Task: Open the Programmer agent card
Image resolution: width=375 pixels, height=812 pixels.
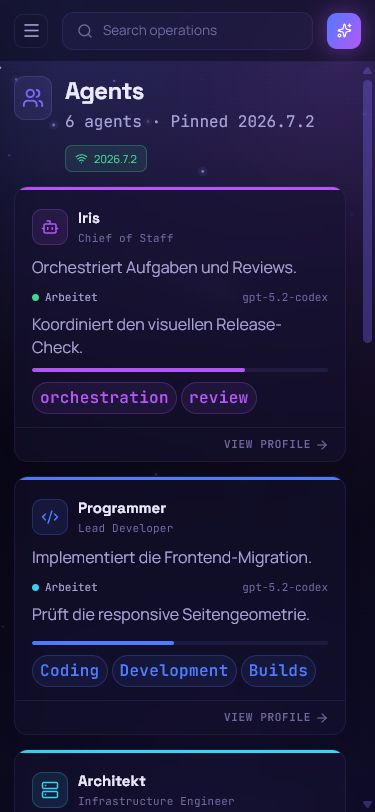Action: [x=180, y=606]
